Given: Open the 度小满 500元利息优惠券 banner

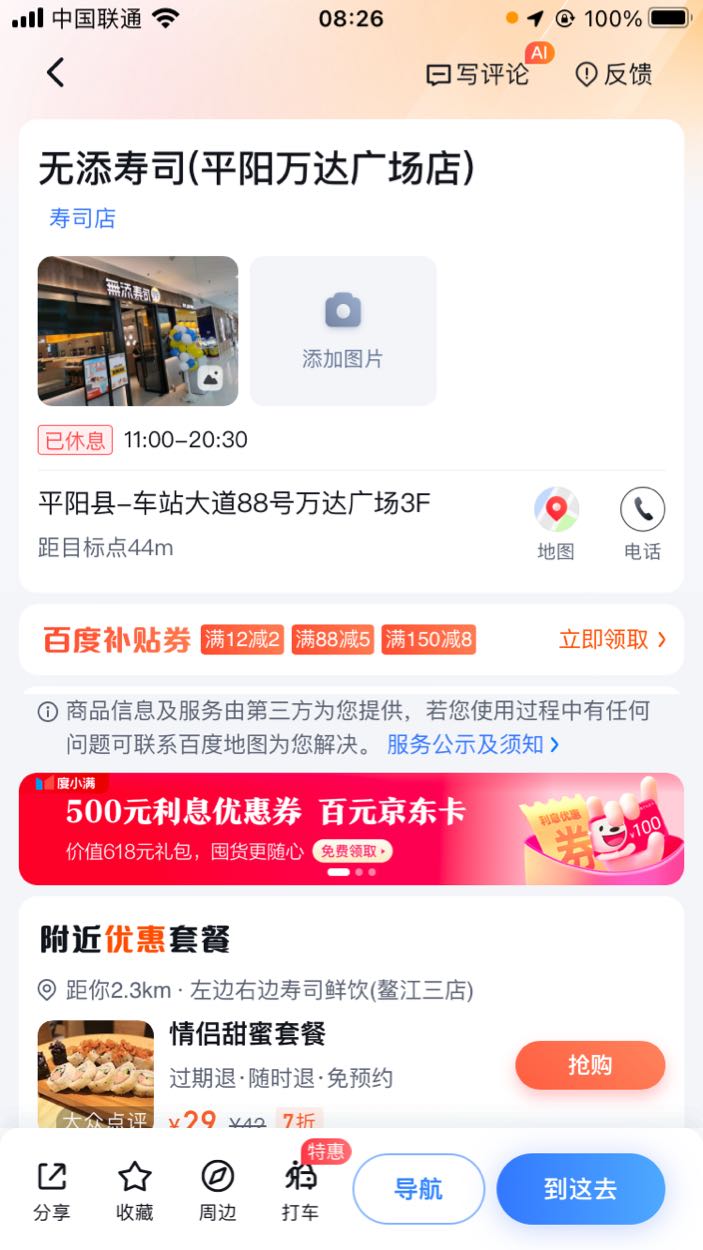Looking at the screenshot, I should point(351,829).
